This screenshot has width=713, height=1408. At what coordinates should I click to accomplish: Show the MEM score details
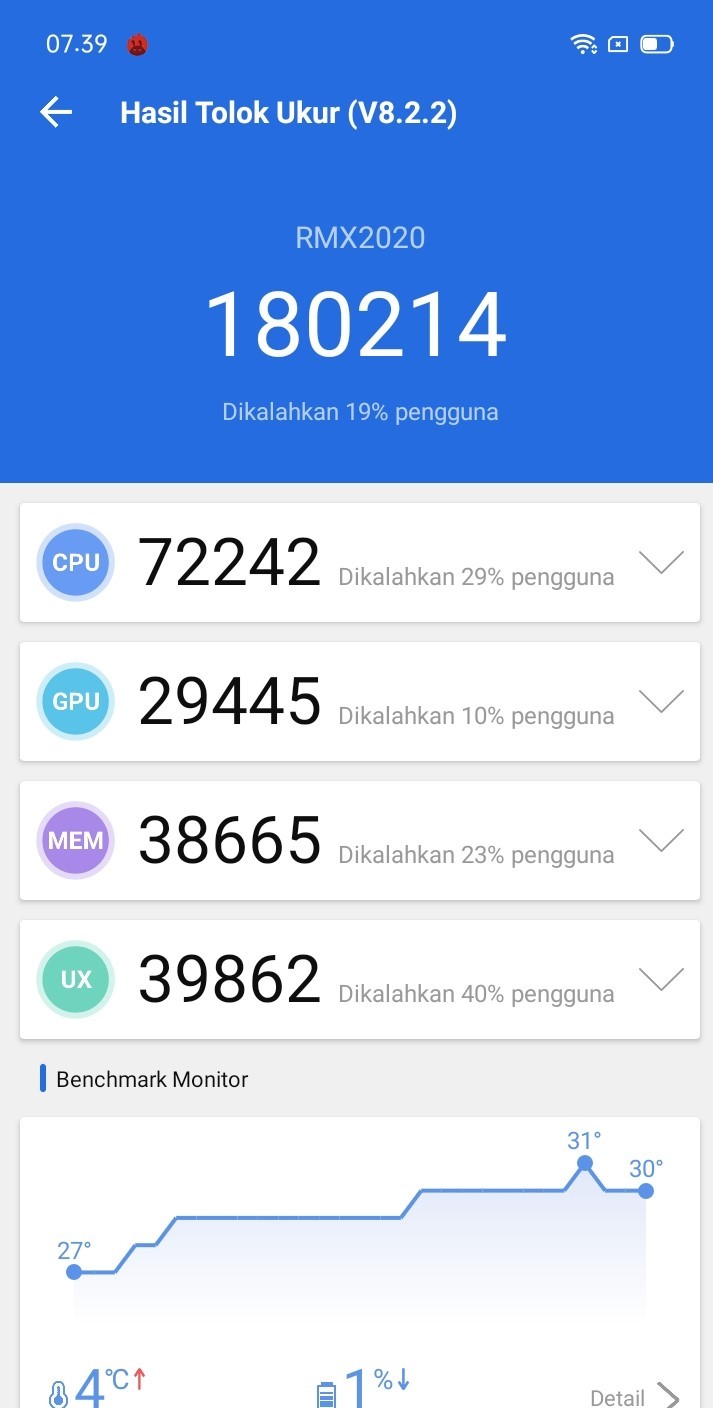pos(660,840)
